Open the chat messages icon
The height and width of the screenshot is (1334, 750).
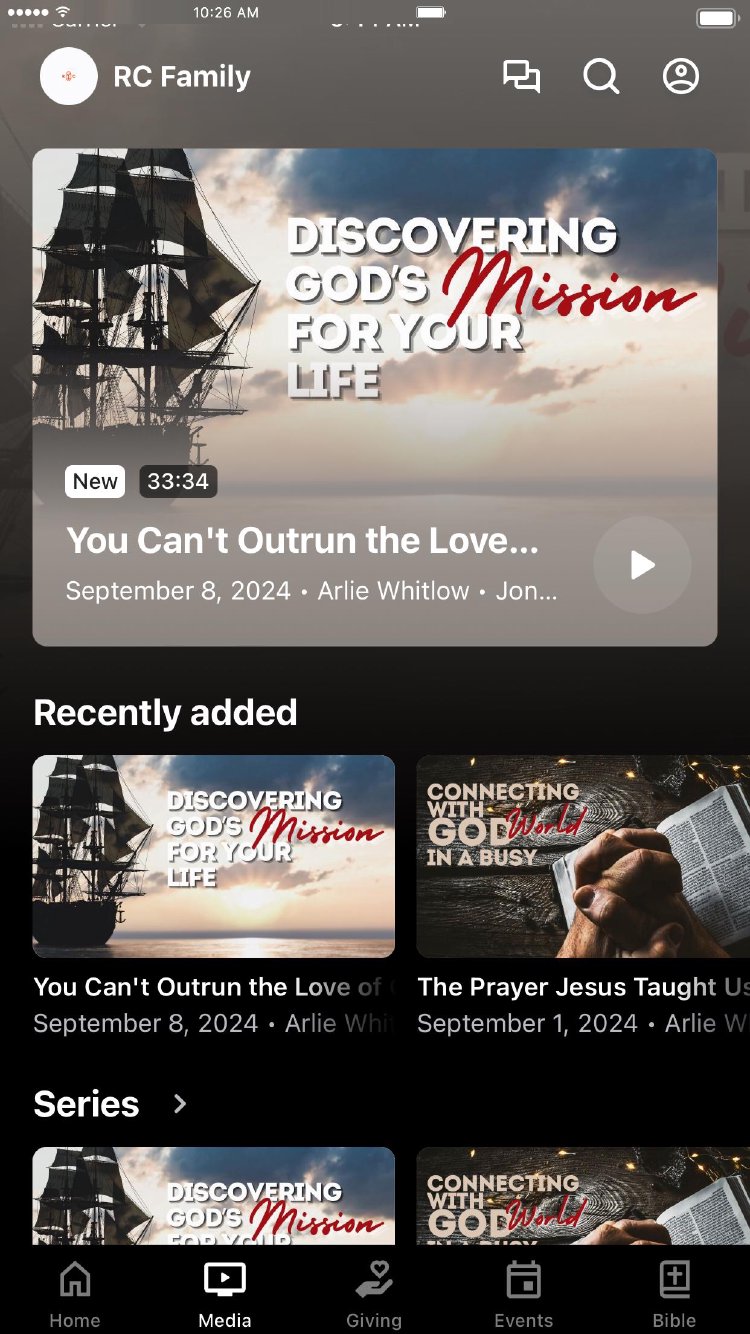pos(521,77)
